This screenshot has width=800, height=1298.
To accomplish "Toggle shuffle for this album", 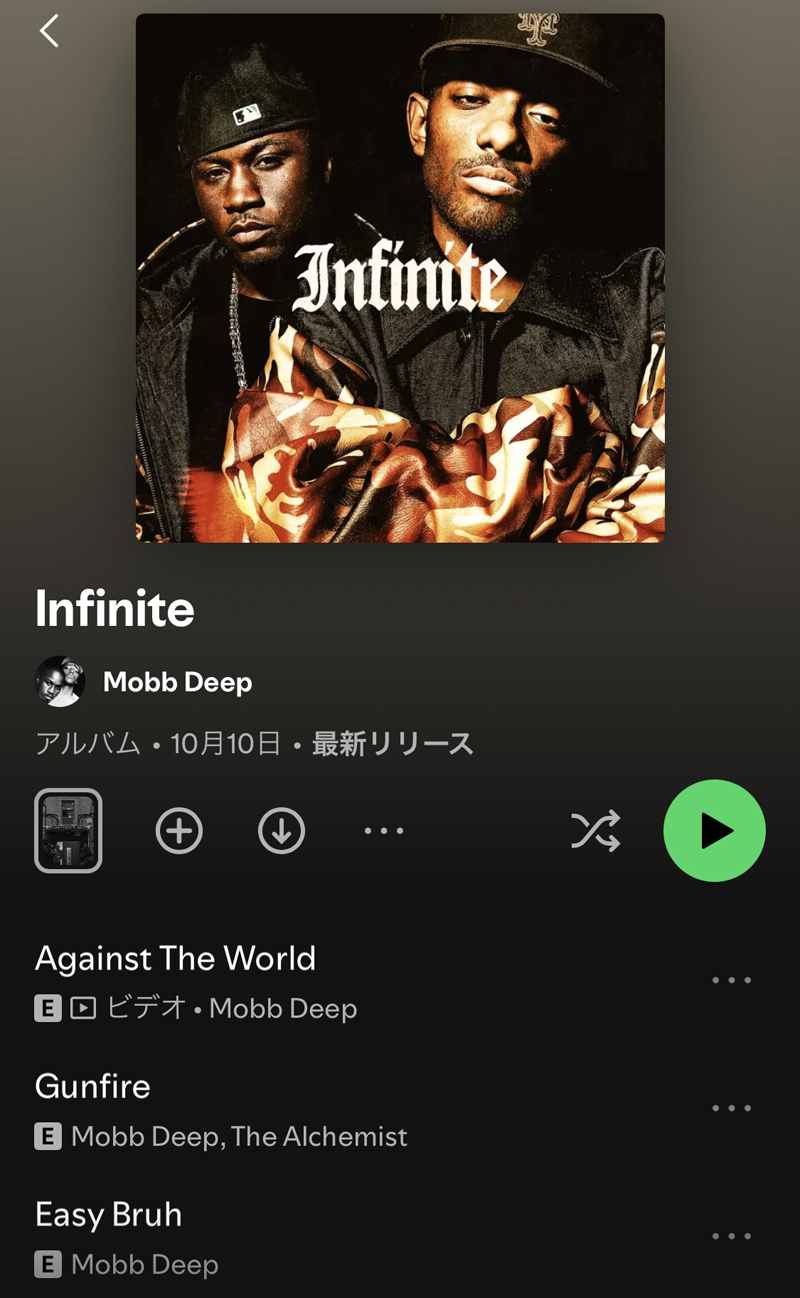I will coord(595,831).
